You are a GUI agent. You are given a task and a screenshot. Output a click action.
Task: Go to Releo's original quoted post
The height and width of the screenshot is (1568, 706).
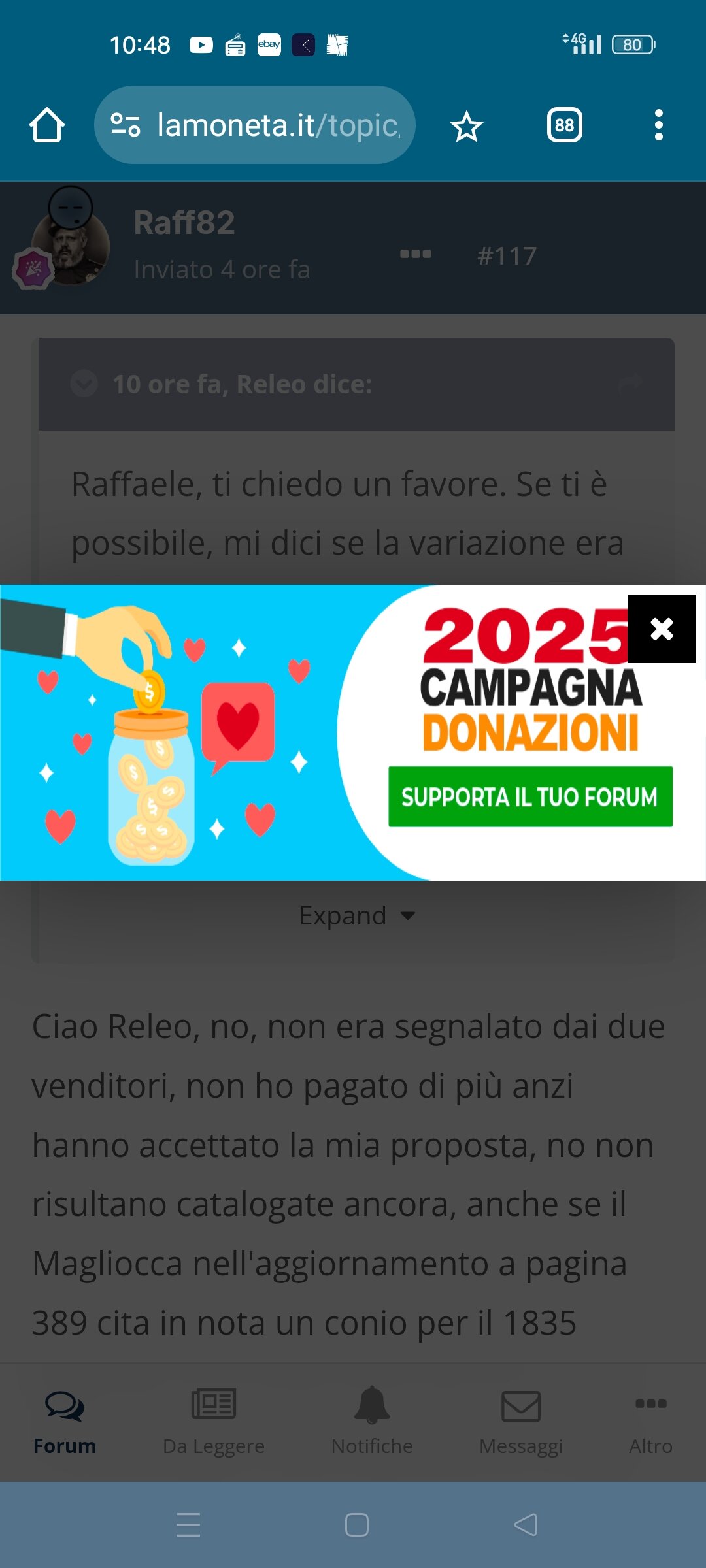[630, 384]
